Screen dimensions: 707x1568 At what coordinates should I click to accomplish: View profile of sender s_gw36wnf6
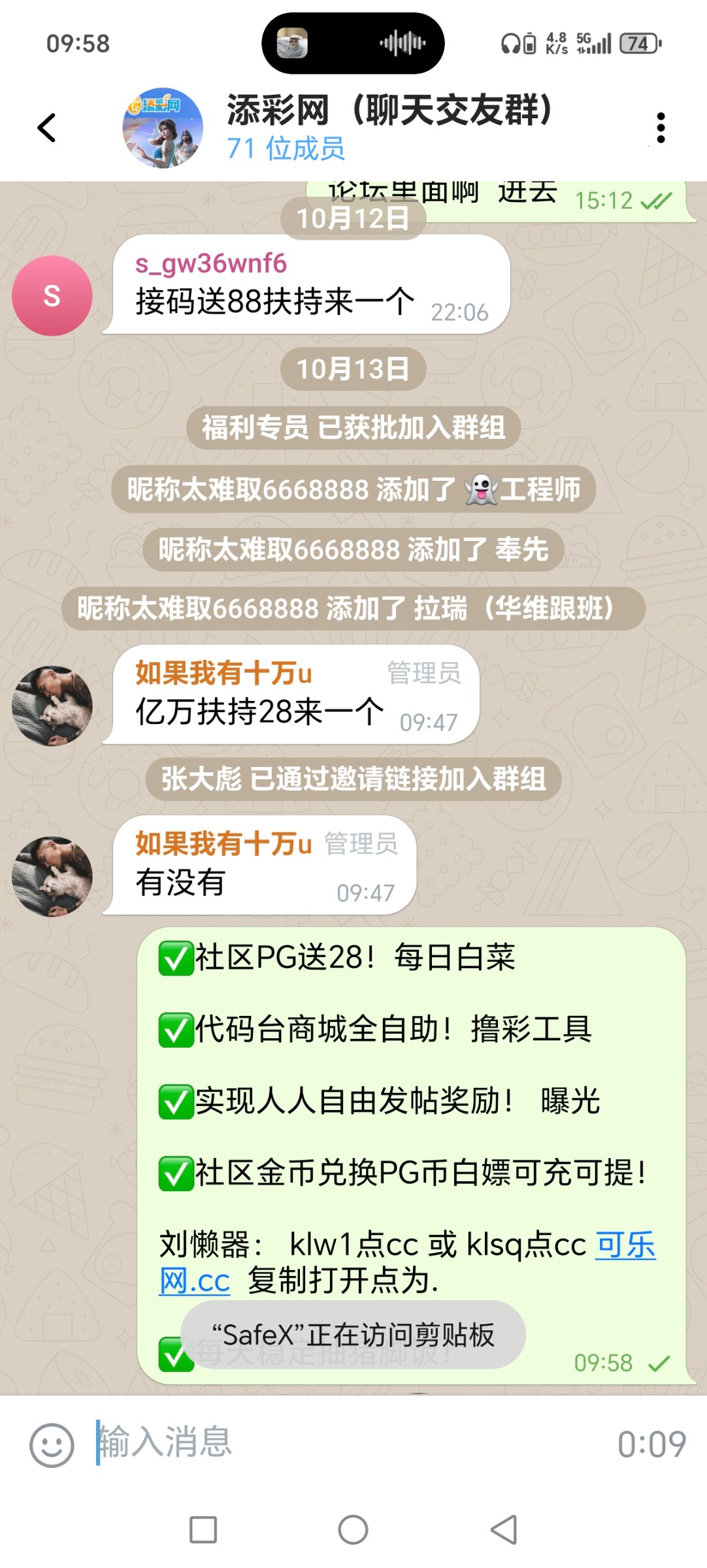point(52,296)
